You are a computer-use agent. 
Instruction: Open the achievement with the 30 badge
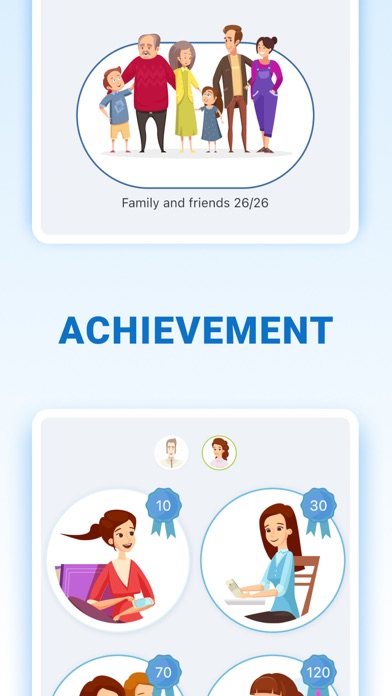click(273, 560)
